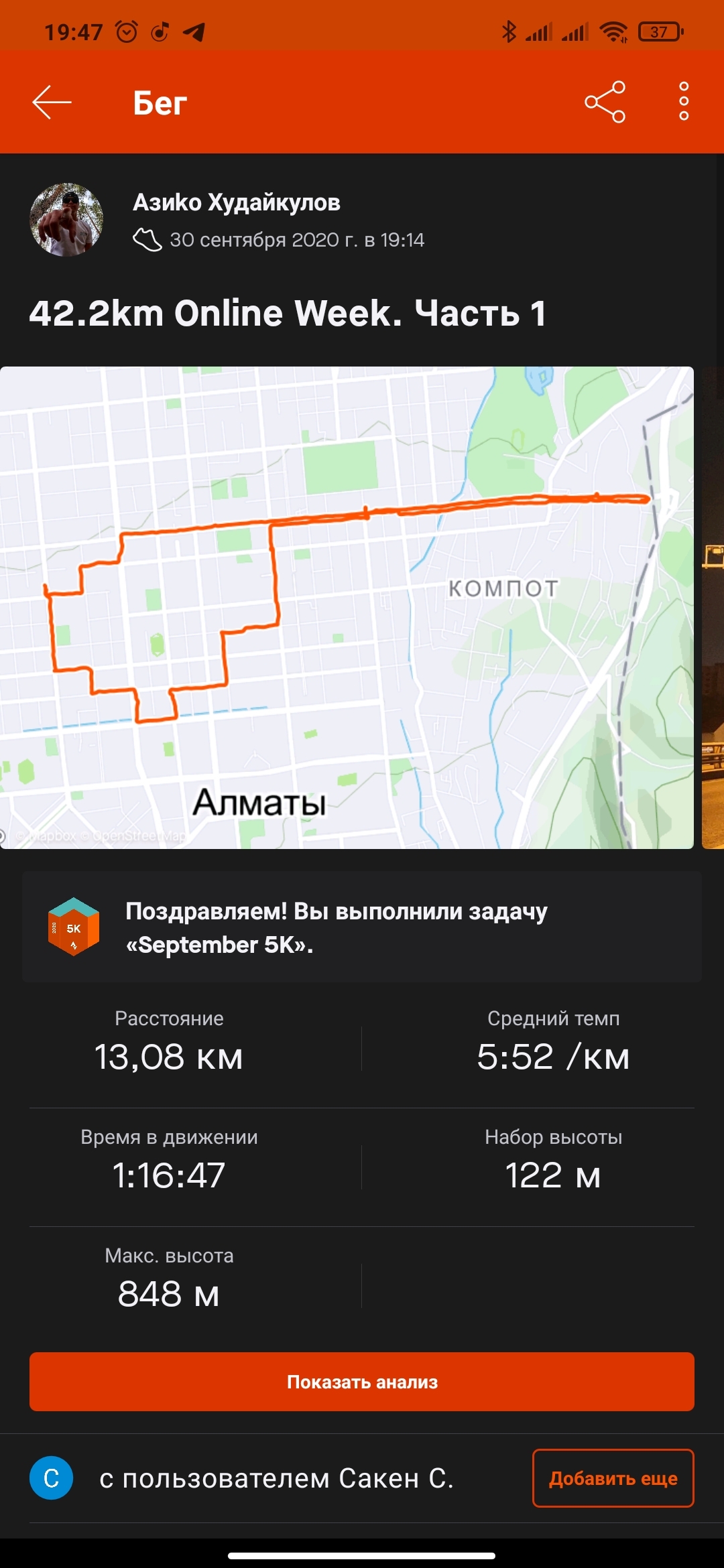Open the three-dot overflow menu
This screenshot has height=1568, width=724.
pyautogui.click(x=683, y=102)
